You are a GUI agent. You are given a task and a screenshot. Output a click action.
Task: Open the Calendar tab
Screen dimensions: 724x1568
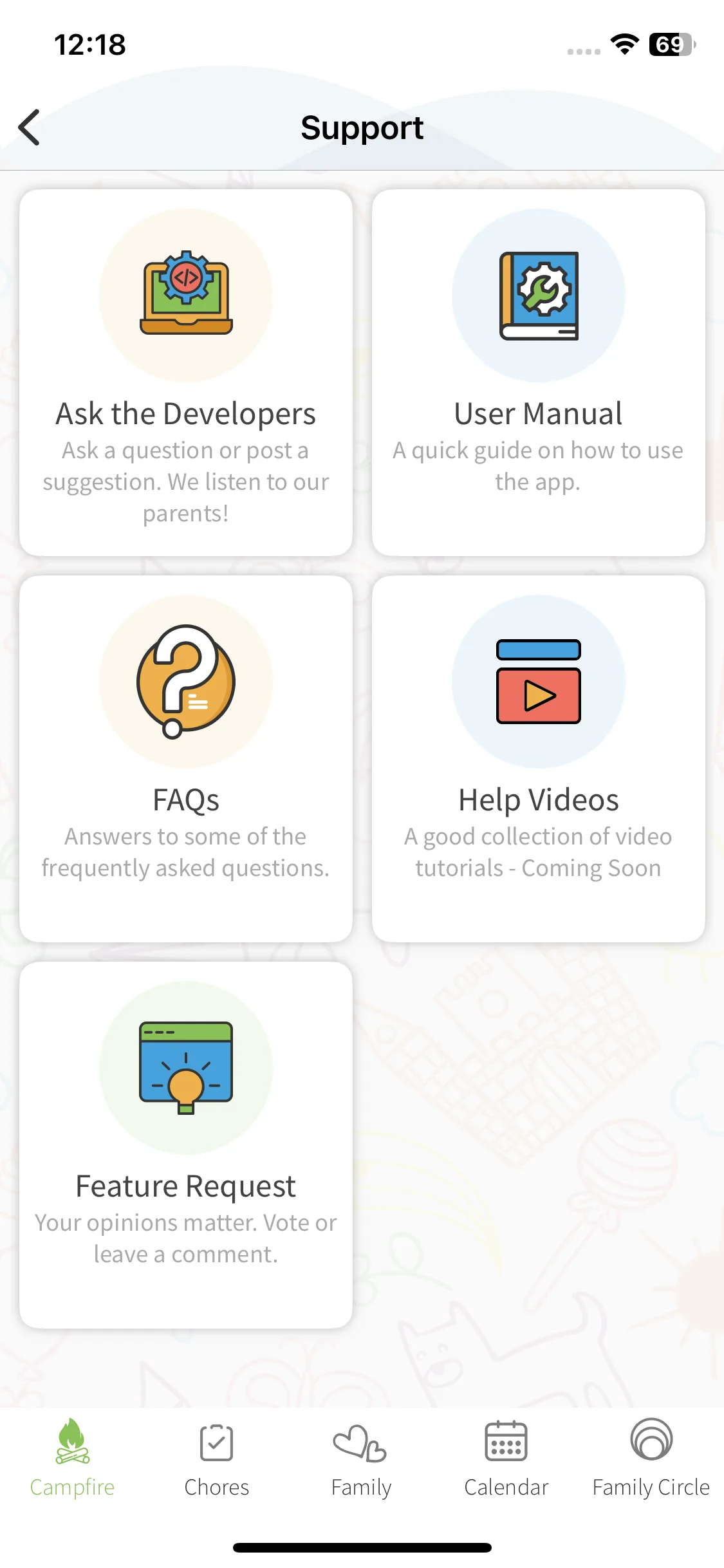pyautogui.click(x=506, y=1459)
